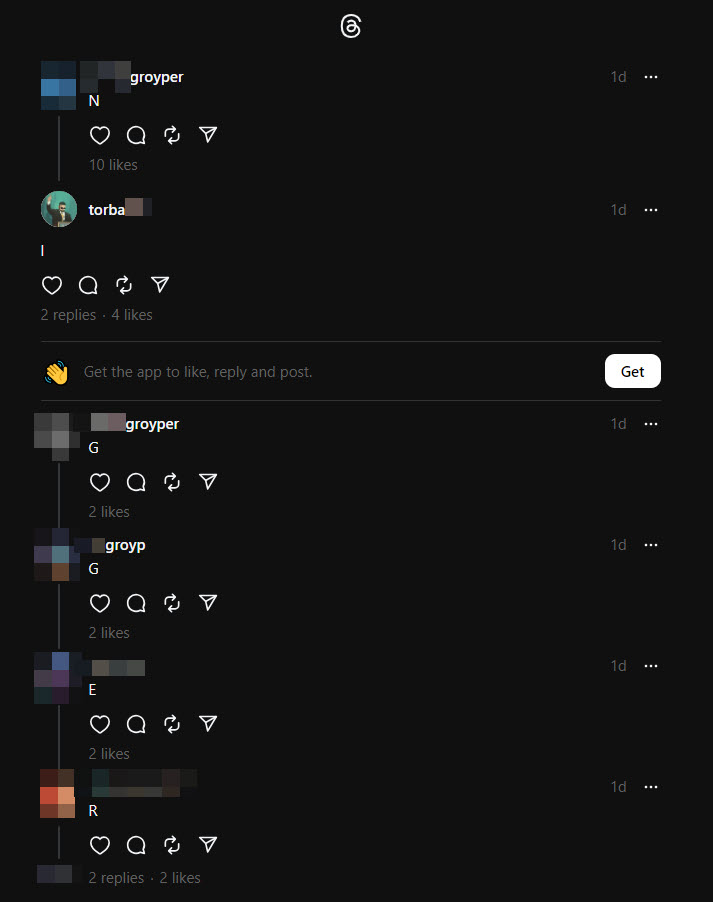This screenshot has height=902, width=713.
Task: Like the post reading E
Action: pos(100,723)
